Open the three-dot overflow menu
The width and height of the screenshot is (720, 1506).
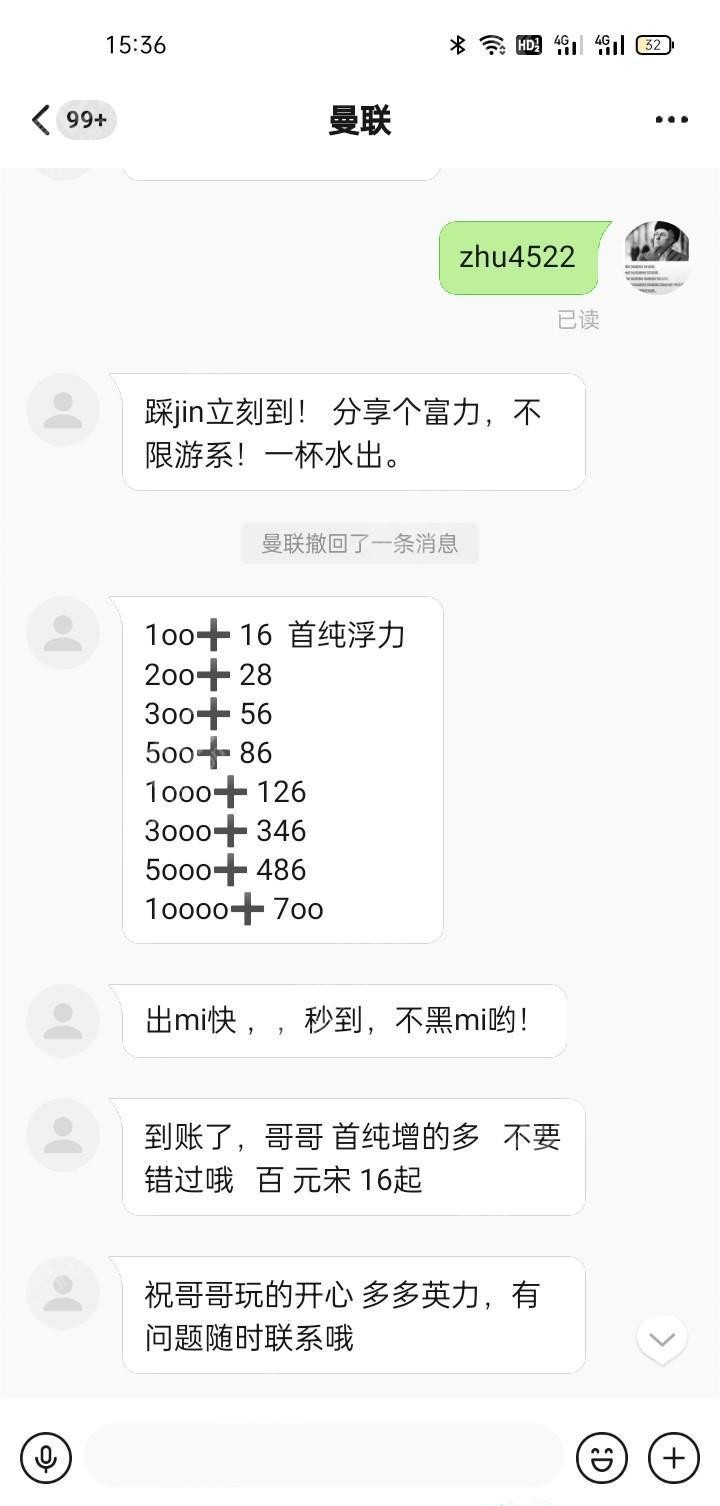[671, 121]
